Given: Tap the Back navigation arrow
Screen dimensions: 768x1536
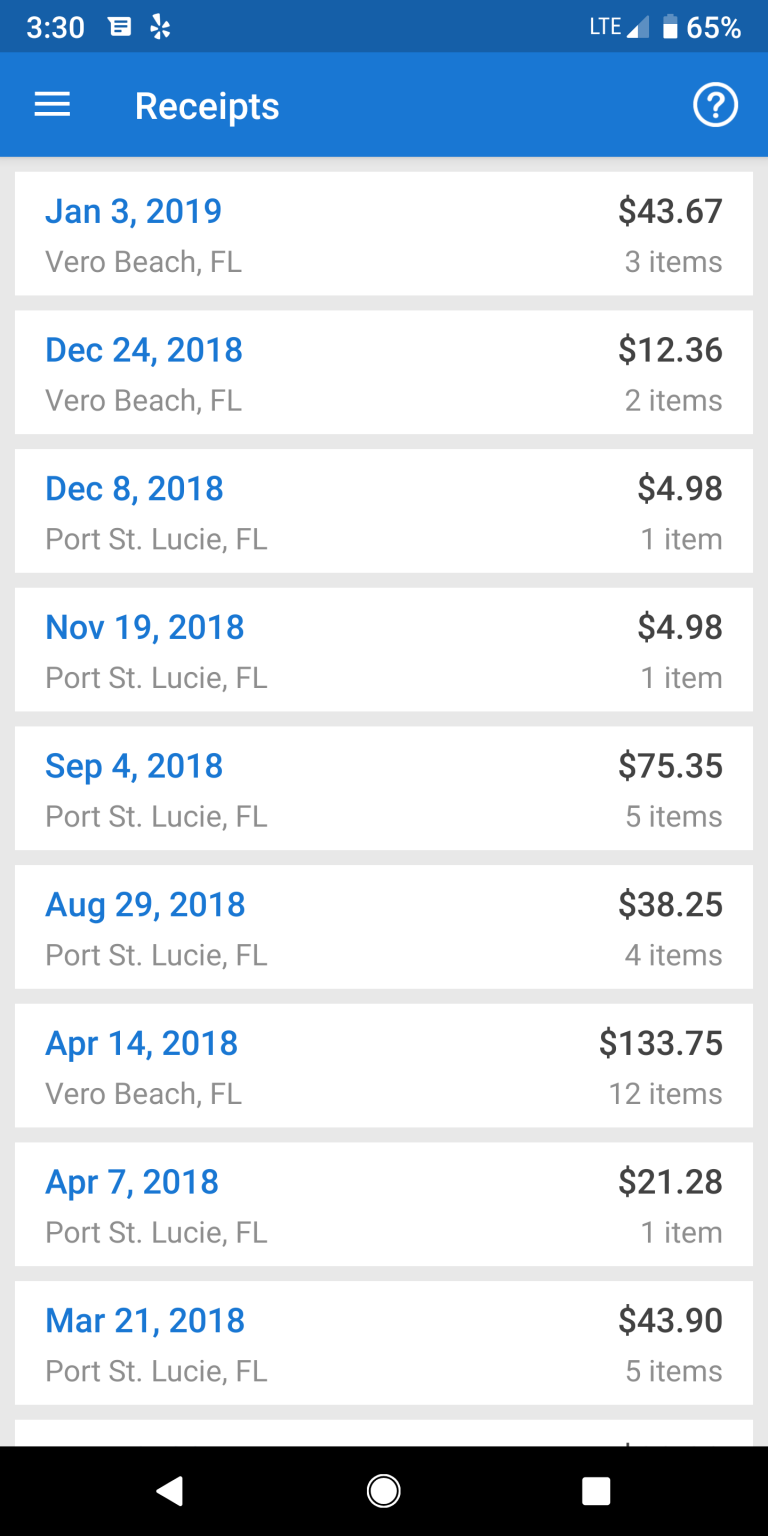Looking at the screenshot, I should (170, 1489).
